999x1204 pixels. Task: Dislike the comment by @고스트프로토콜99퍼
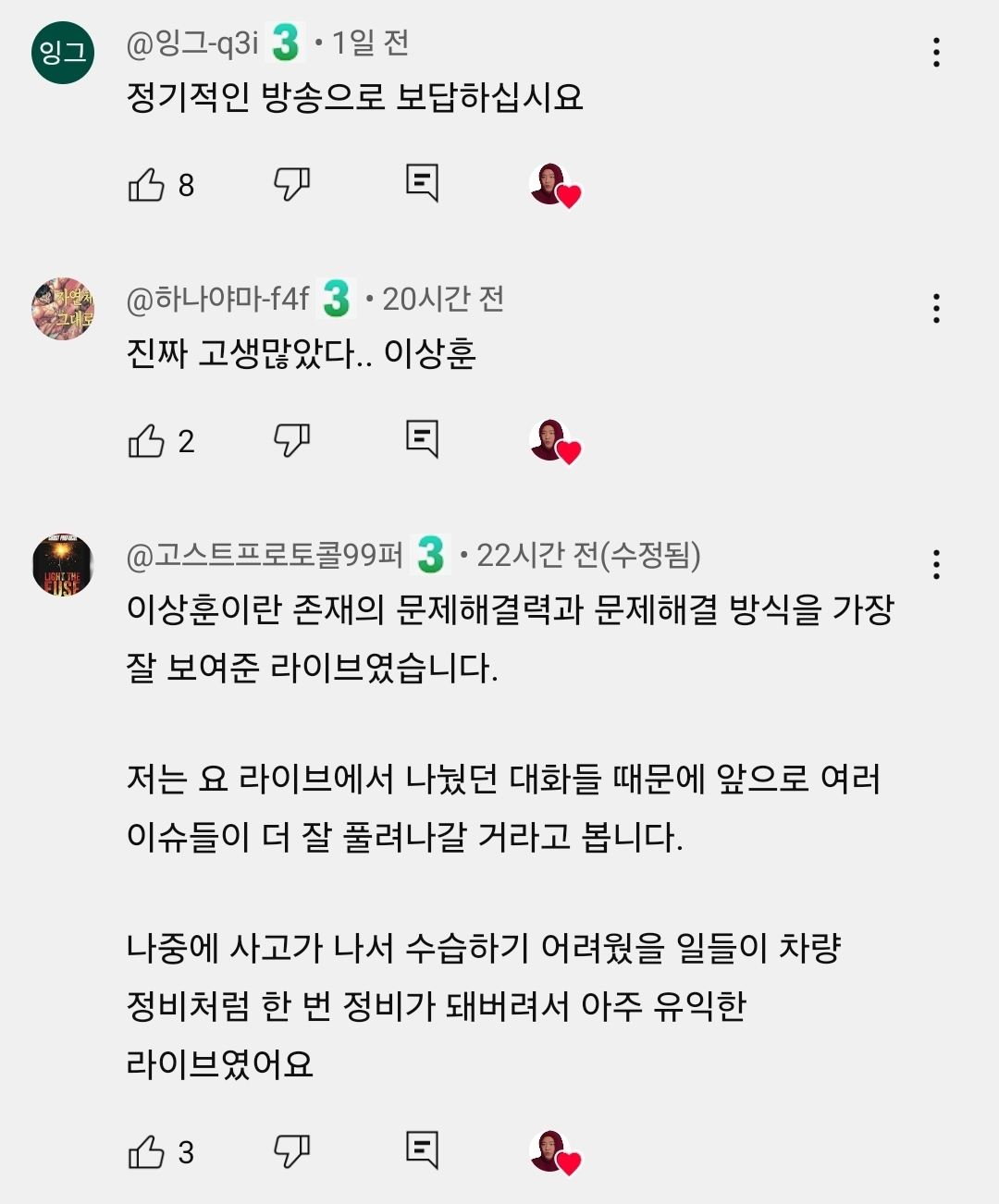291,1151
